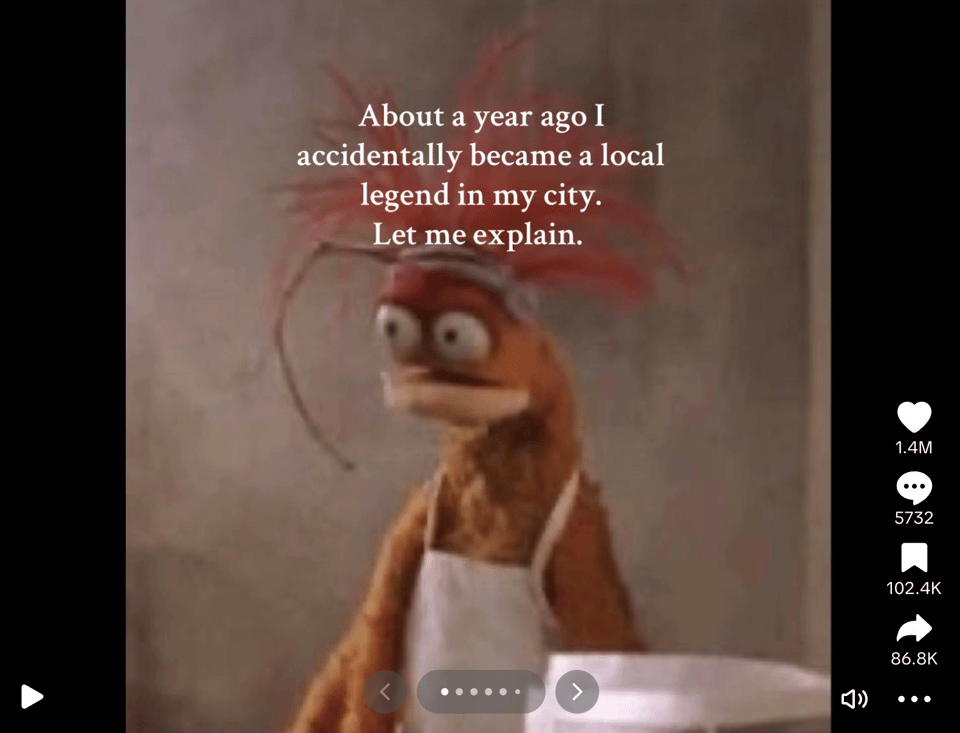Like this post with the heart icon

(x=913, y=417)
